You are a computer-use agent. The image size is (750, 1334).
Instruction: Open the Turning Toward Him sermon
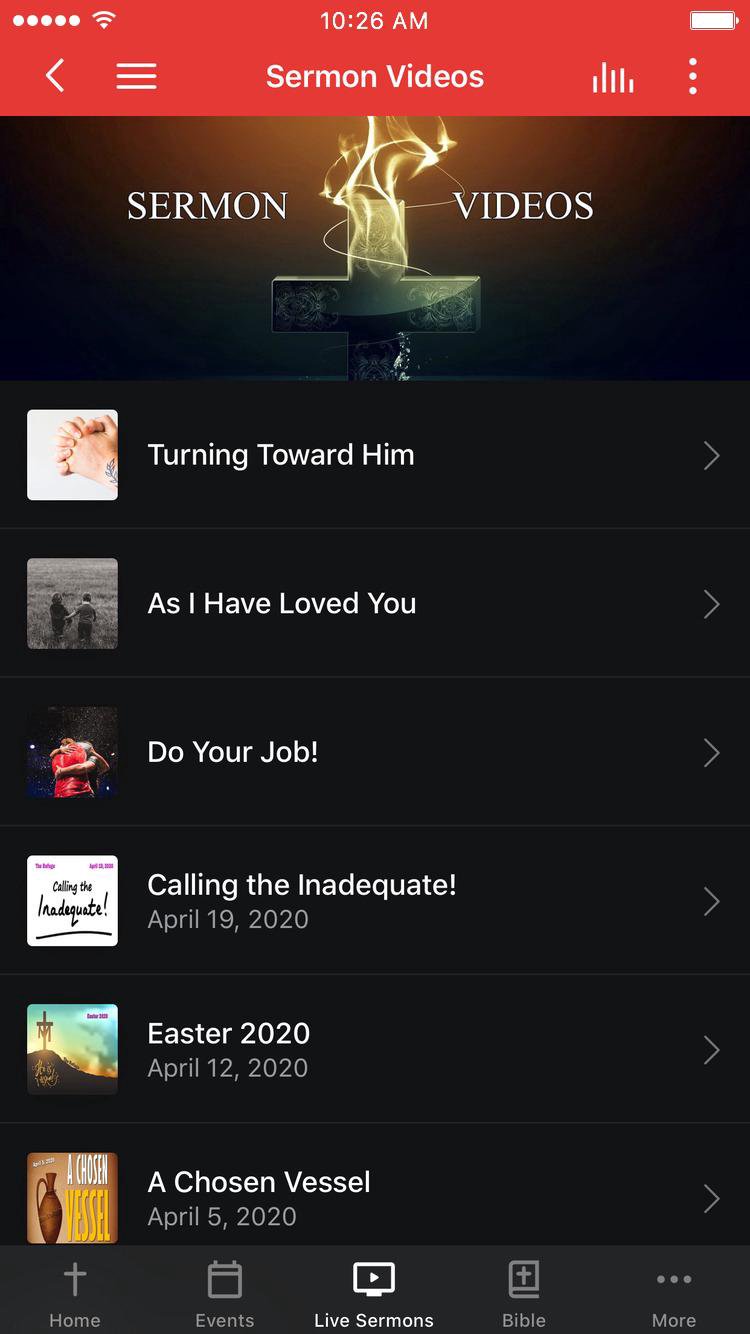click(375, 455)
